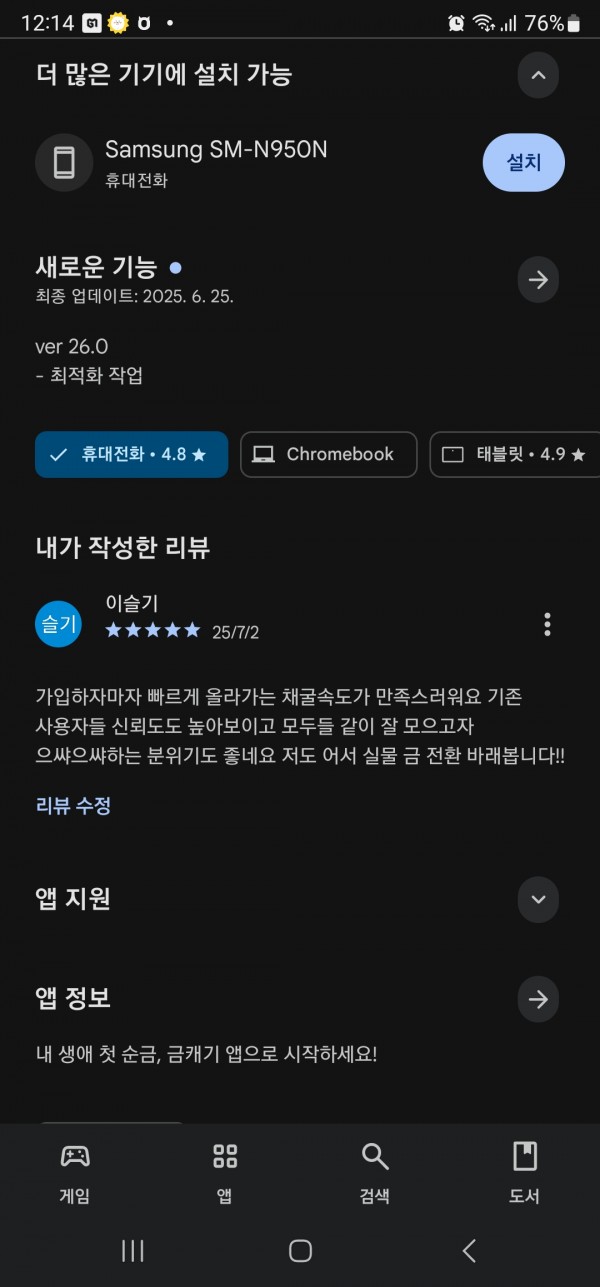
Task: Open the overflow menu on 이슬기's review
Action: [547, 624]
